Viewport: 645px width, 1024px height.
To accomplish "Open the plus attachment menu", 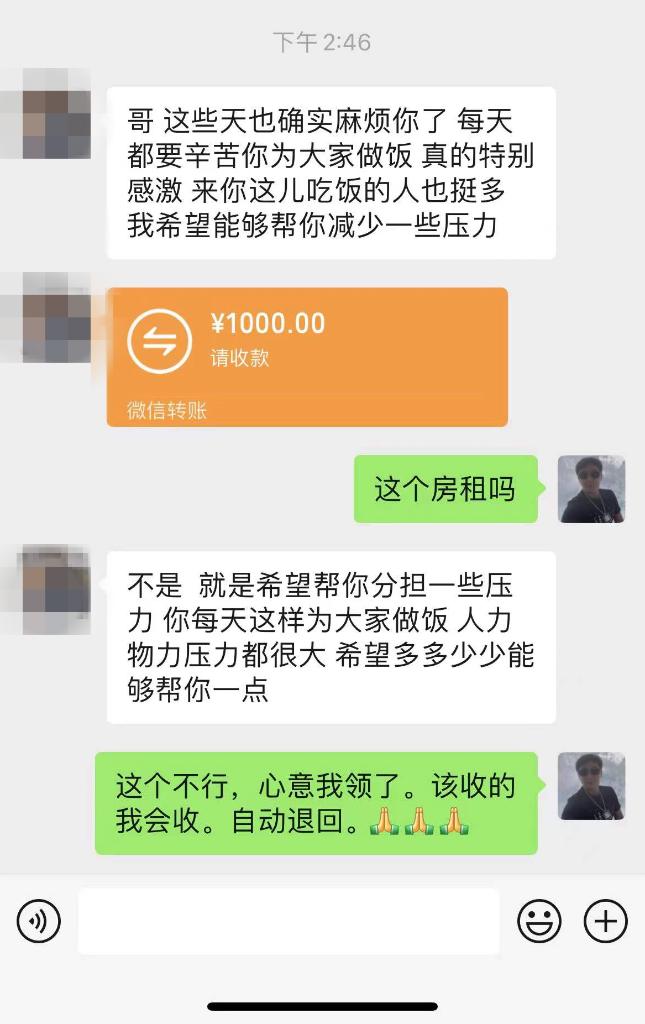I will [x=605, y=921].
